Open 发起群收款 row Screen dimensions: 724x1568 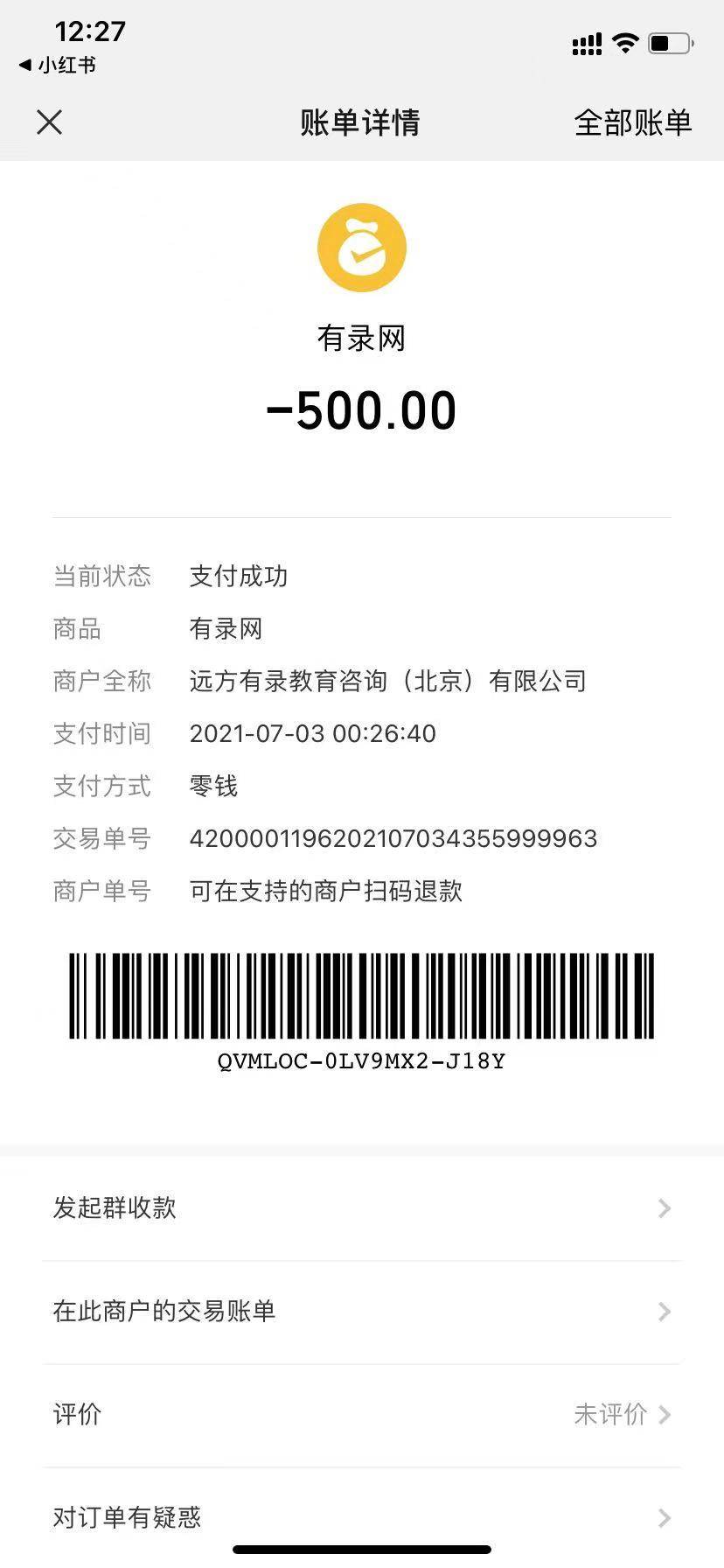[362, 1208]
